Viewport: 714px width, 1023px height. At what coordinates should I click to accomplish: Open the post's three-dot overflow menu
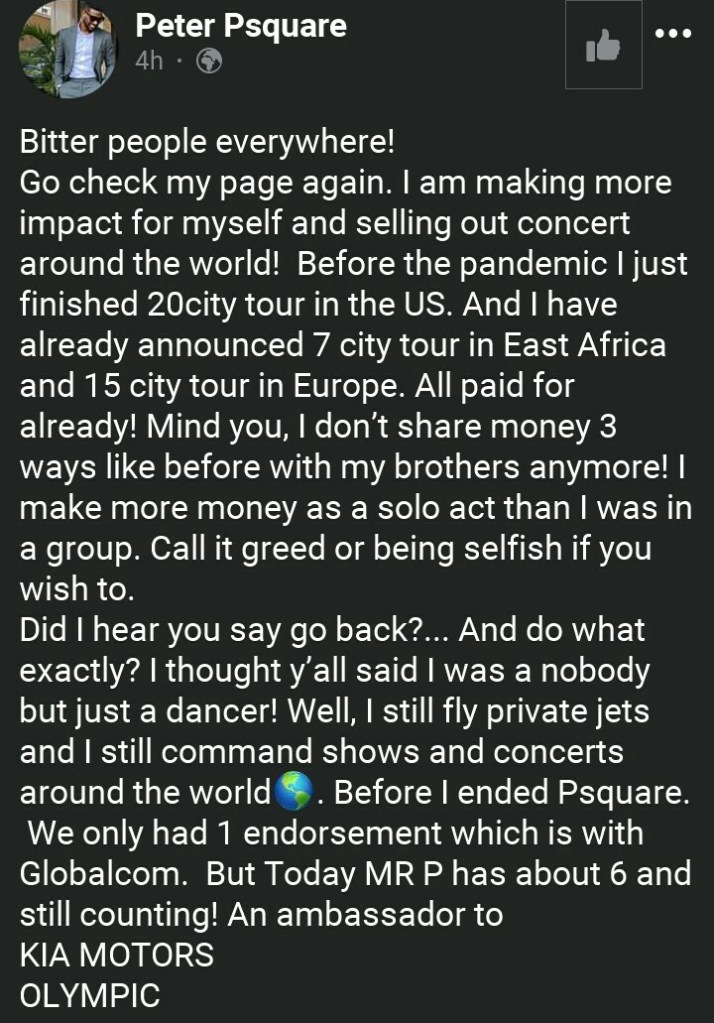click(x=673, y=33)
